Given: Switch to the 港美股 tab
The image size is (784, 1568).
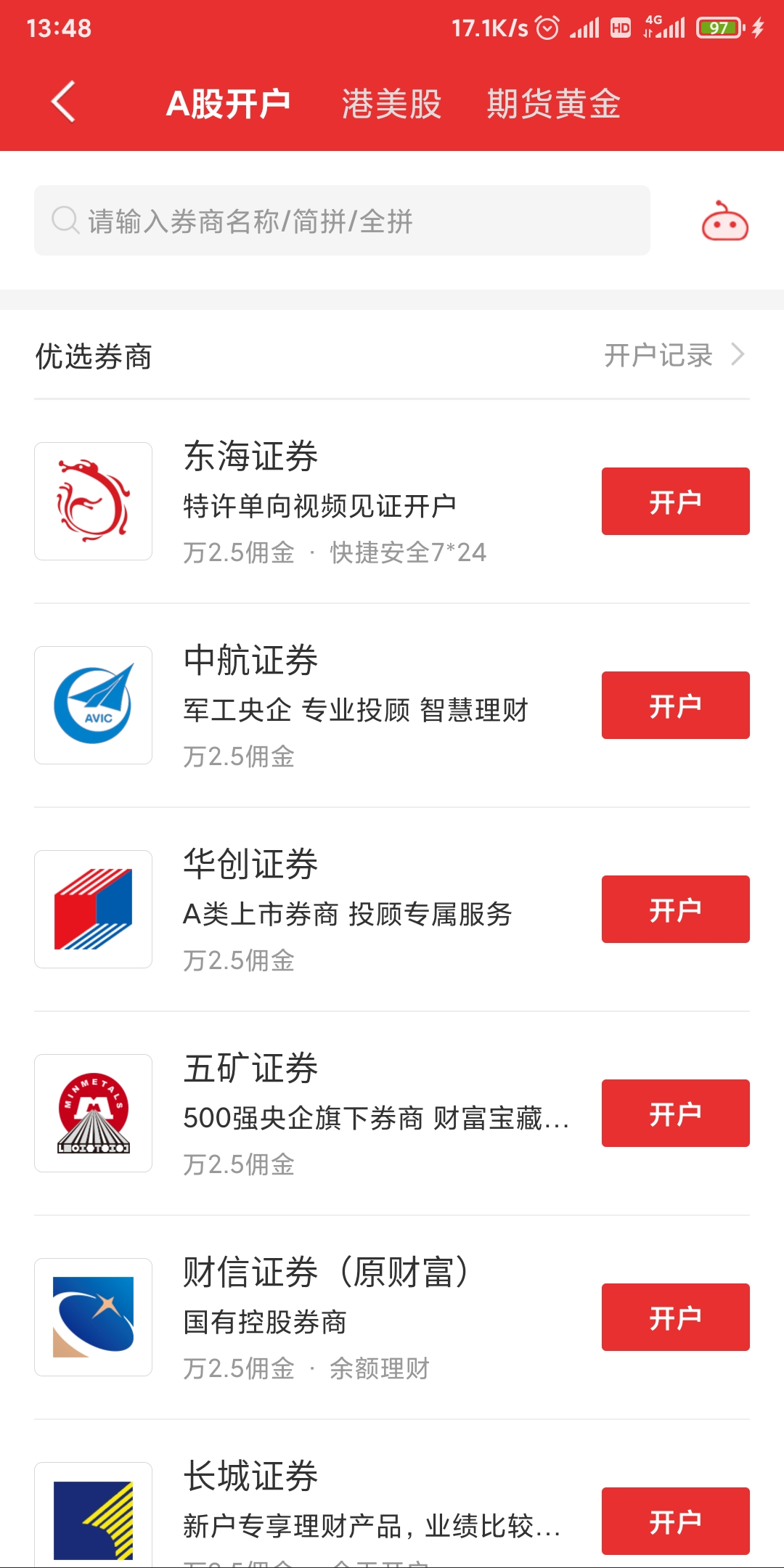Looking at the screenshot, I should 391,104.
